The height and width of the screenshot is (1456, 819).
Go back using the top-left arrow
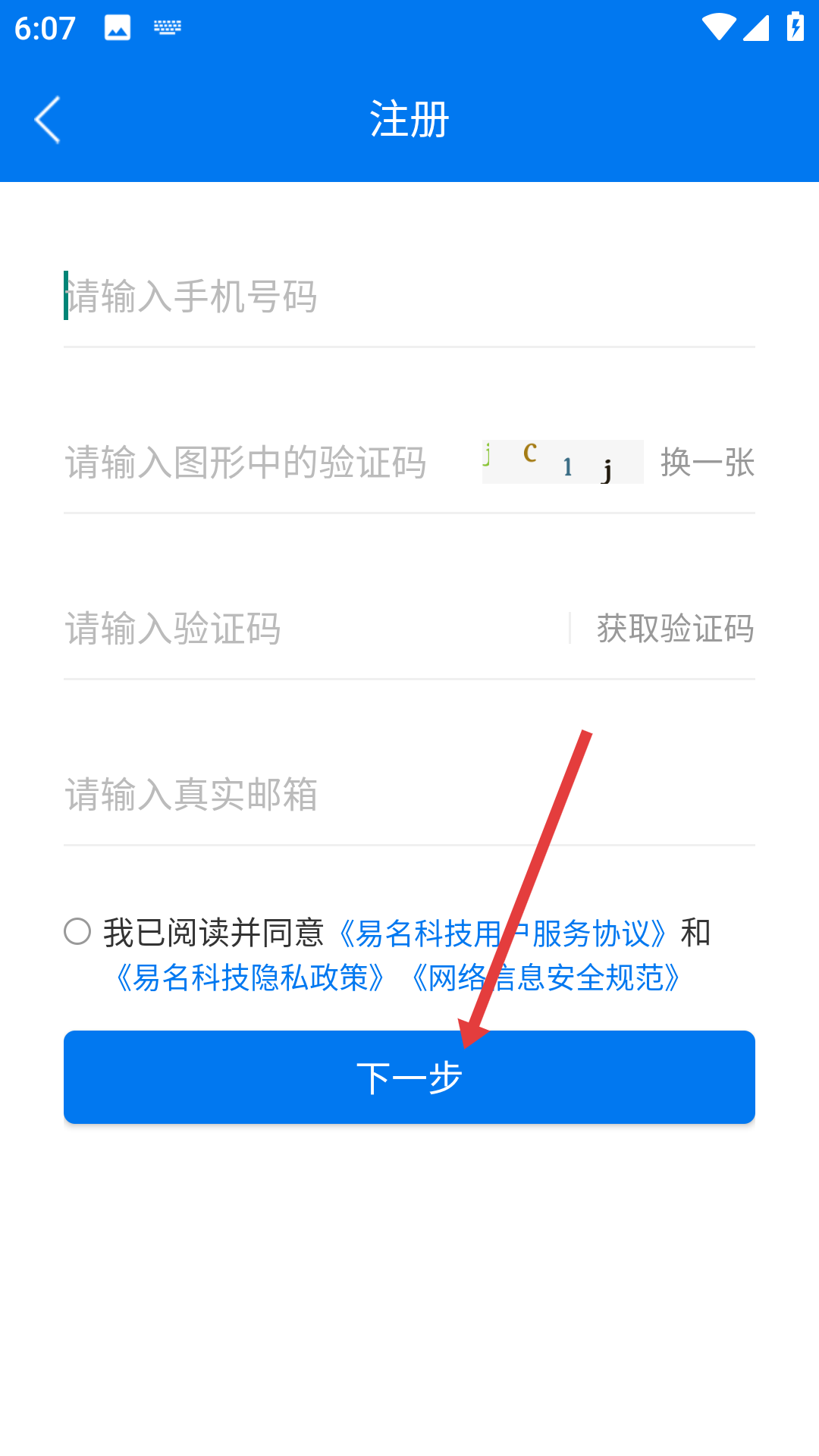[x=47, y=120]
